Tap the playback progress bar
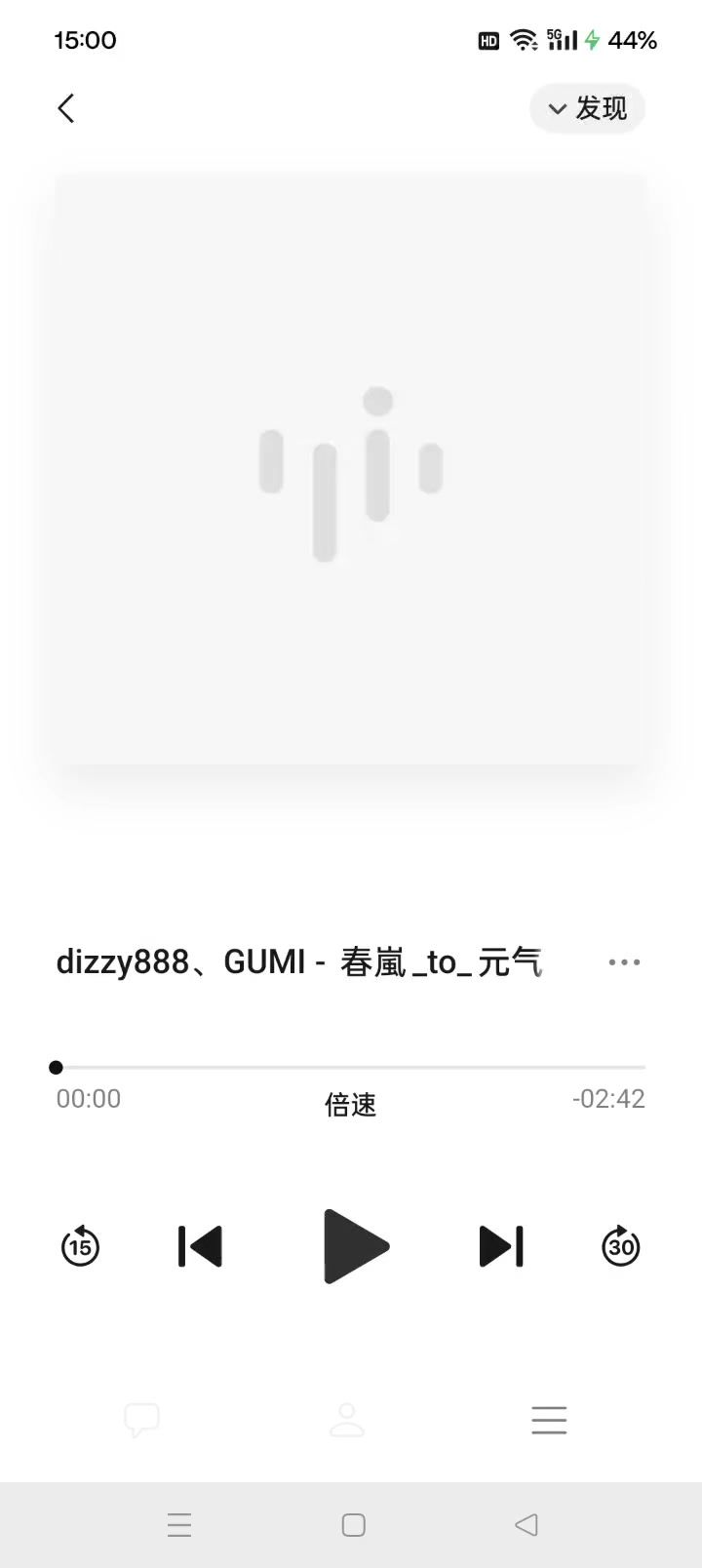 coord(351,1068)
